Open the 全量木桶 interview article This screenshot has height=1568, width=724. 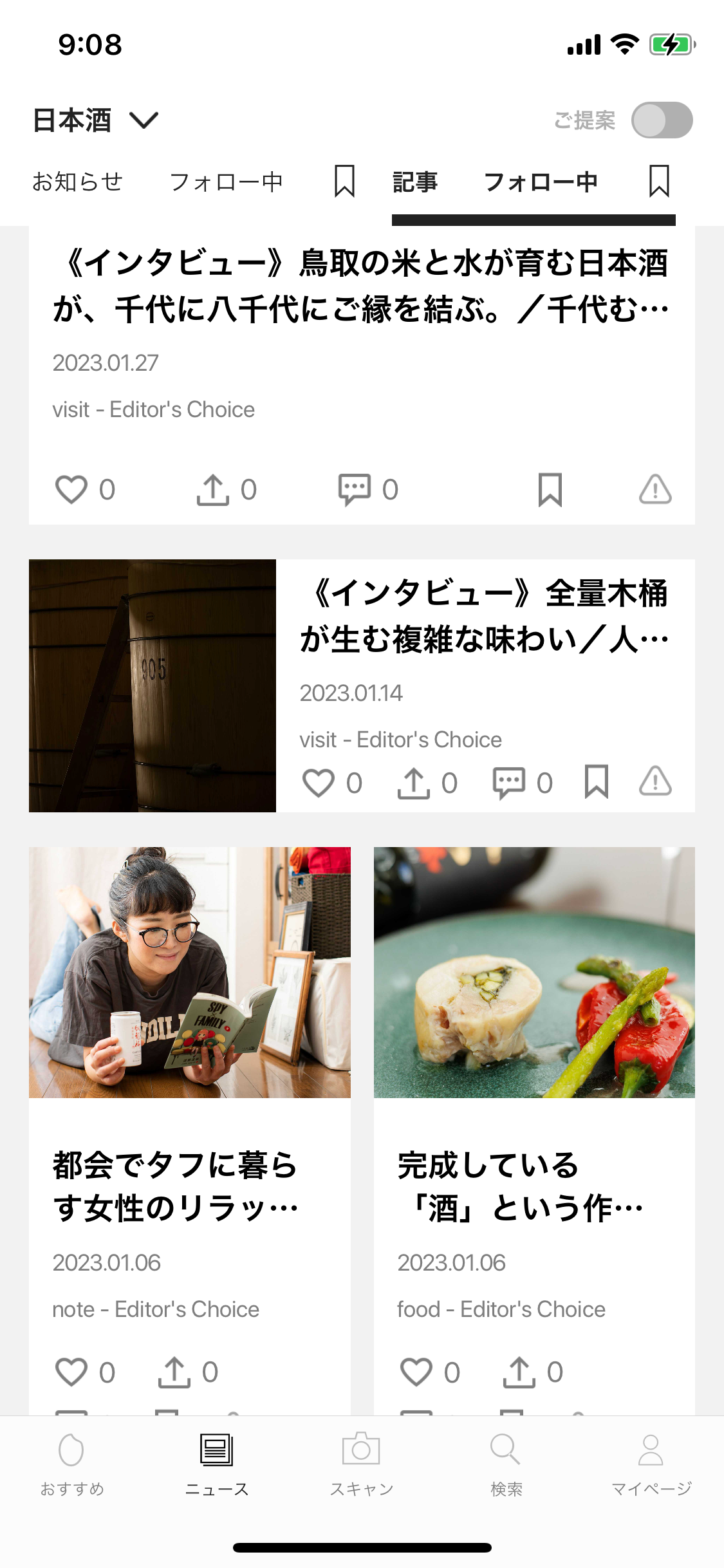(x=484, y=616)
